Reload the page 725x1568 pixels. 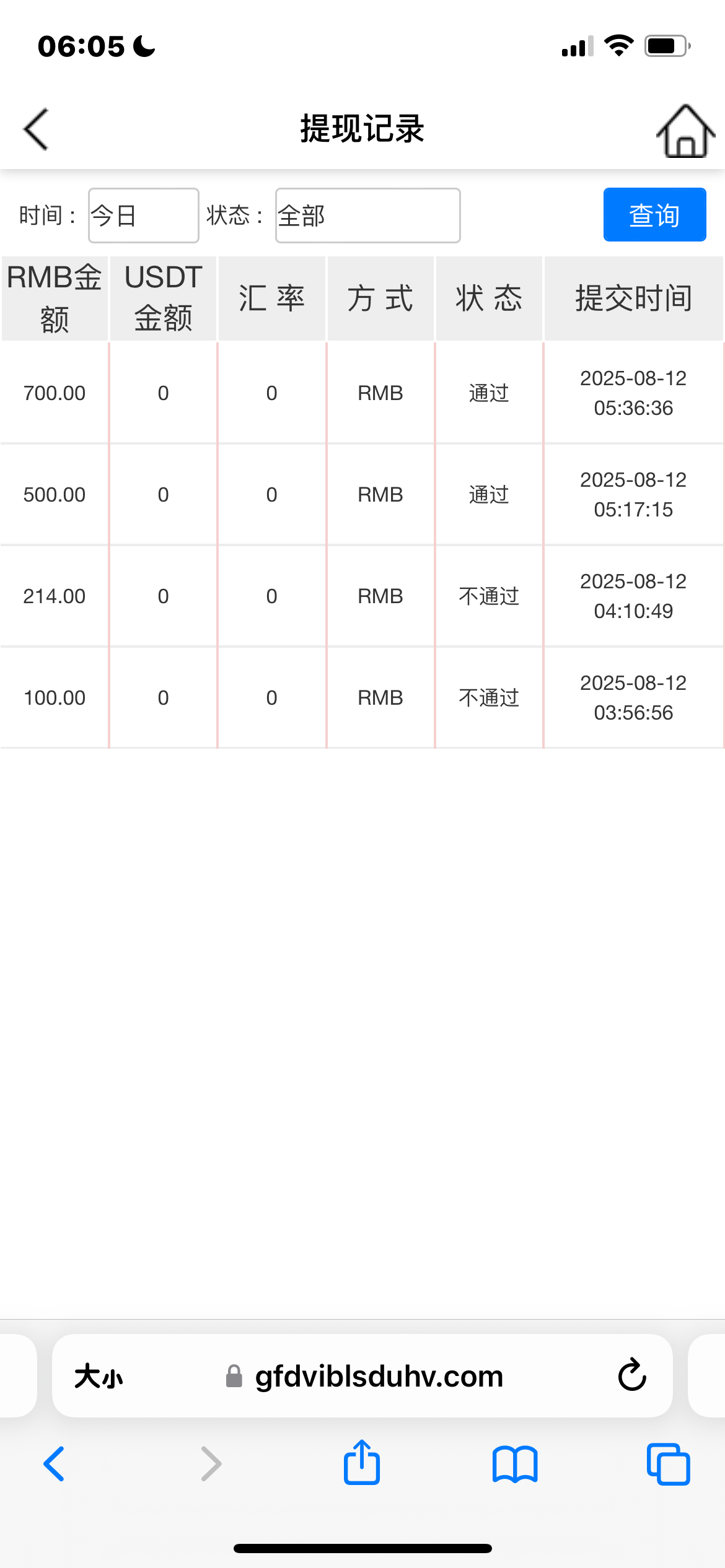point(632,1375)
